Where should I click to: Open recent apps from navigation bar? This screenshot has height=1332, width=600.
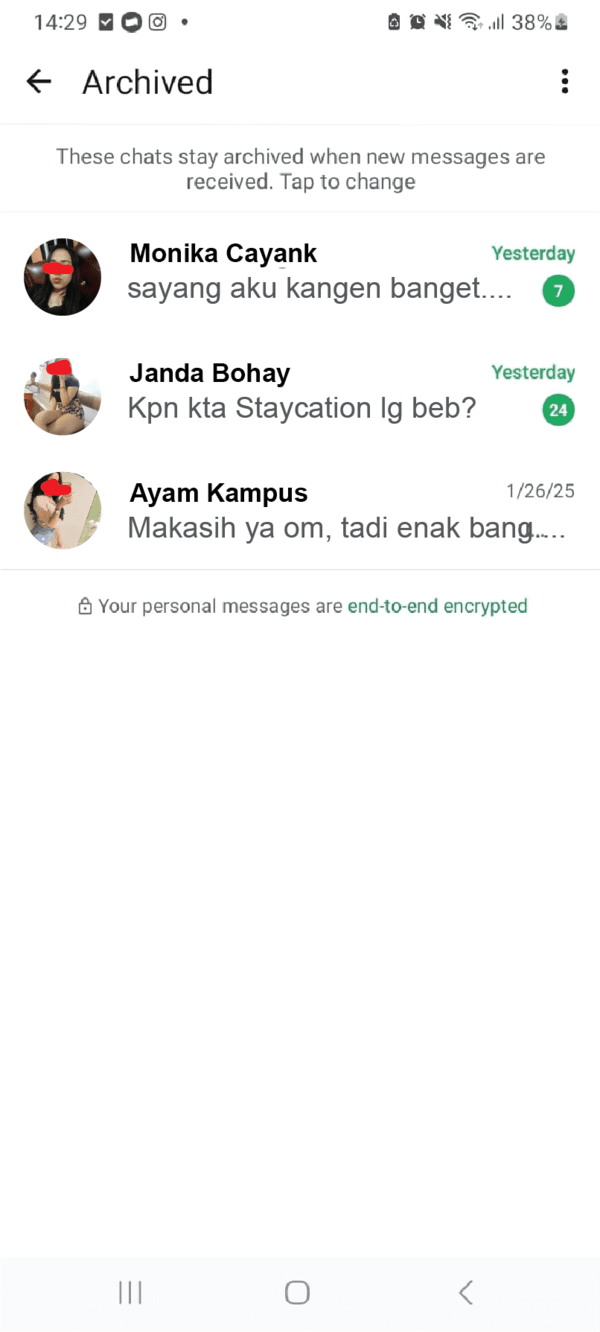(130, 1292)
